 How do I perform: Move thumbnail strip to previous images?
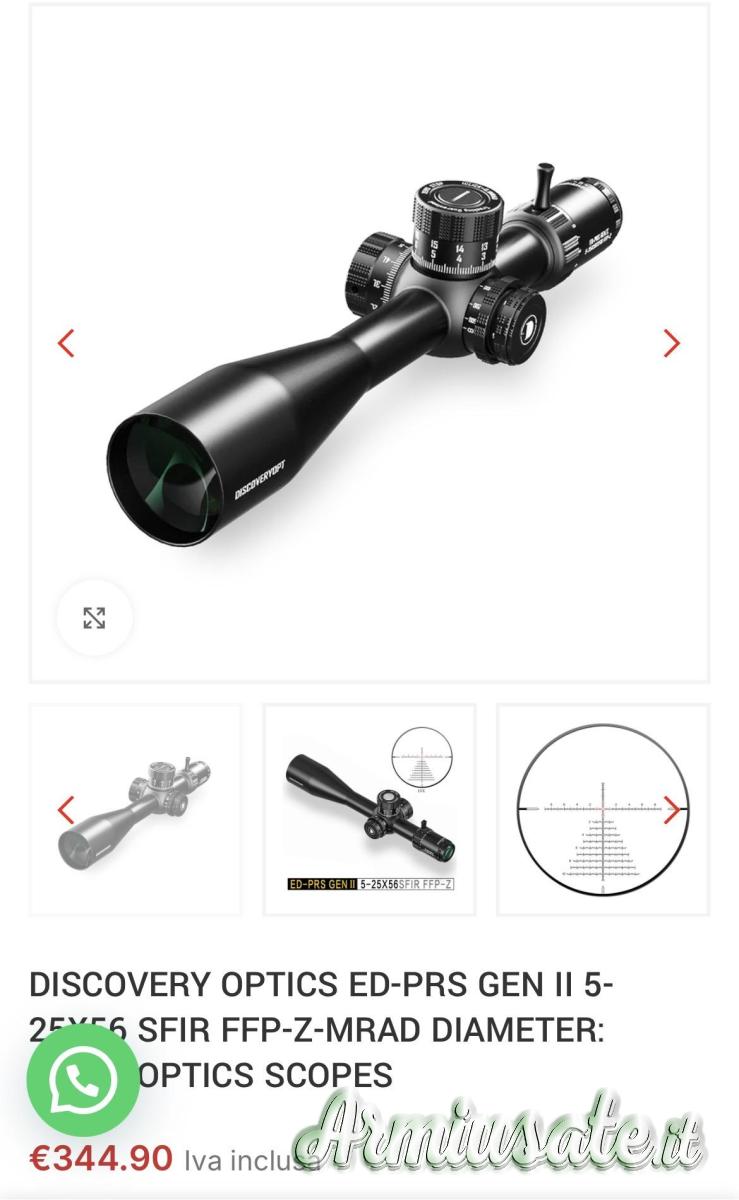coord(66,810)
